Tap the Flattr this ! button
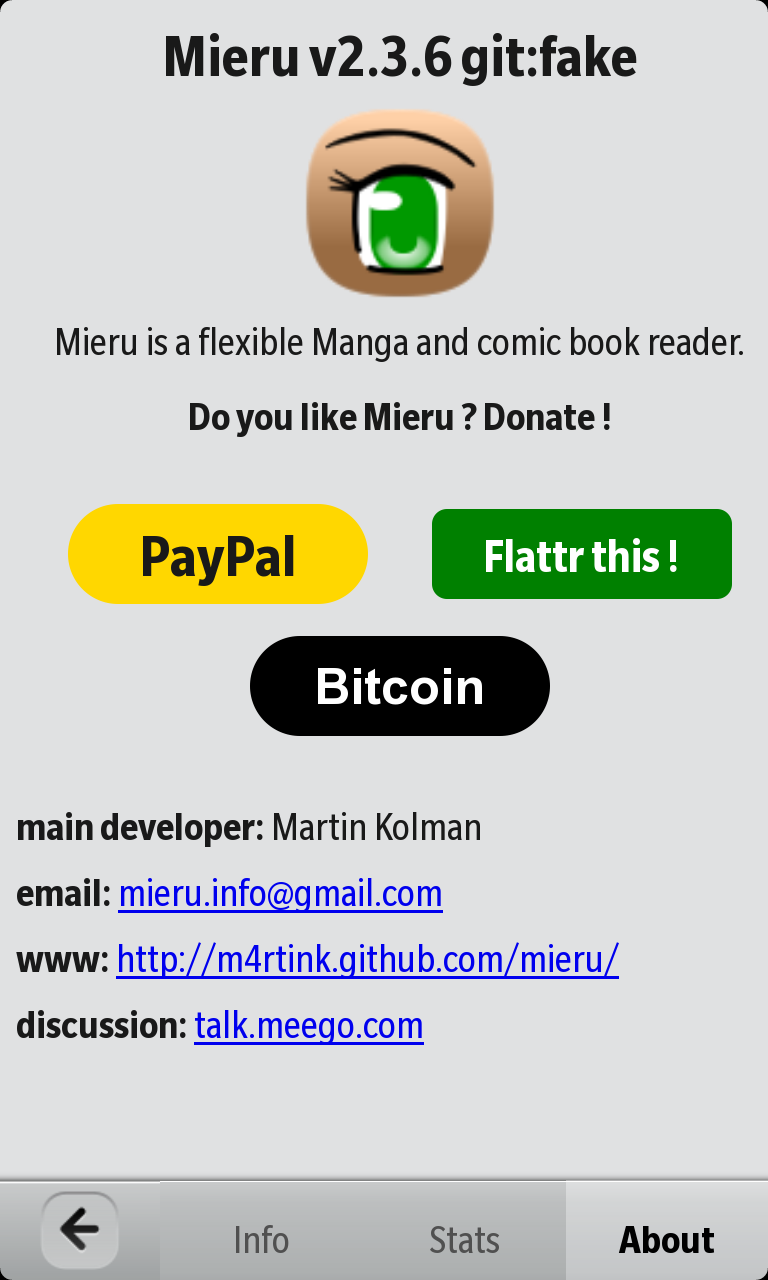The image size is (768, 1280). [x=581, y=554]
